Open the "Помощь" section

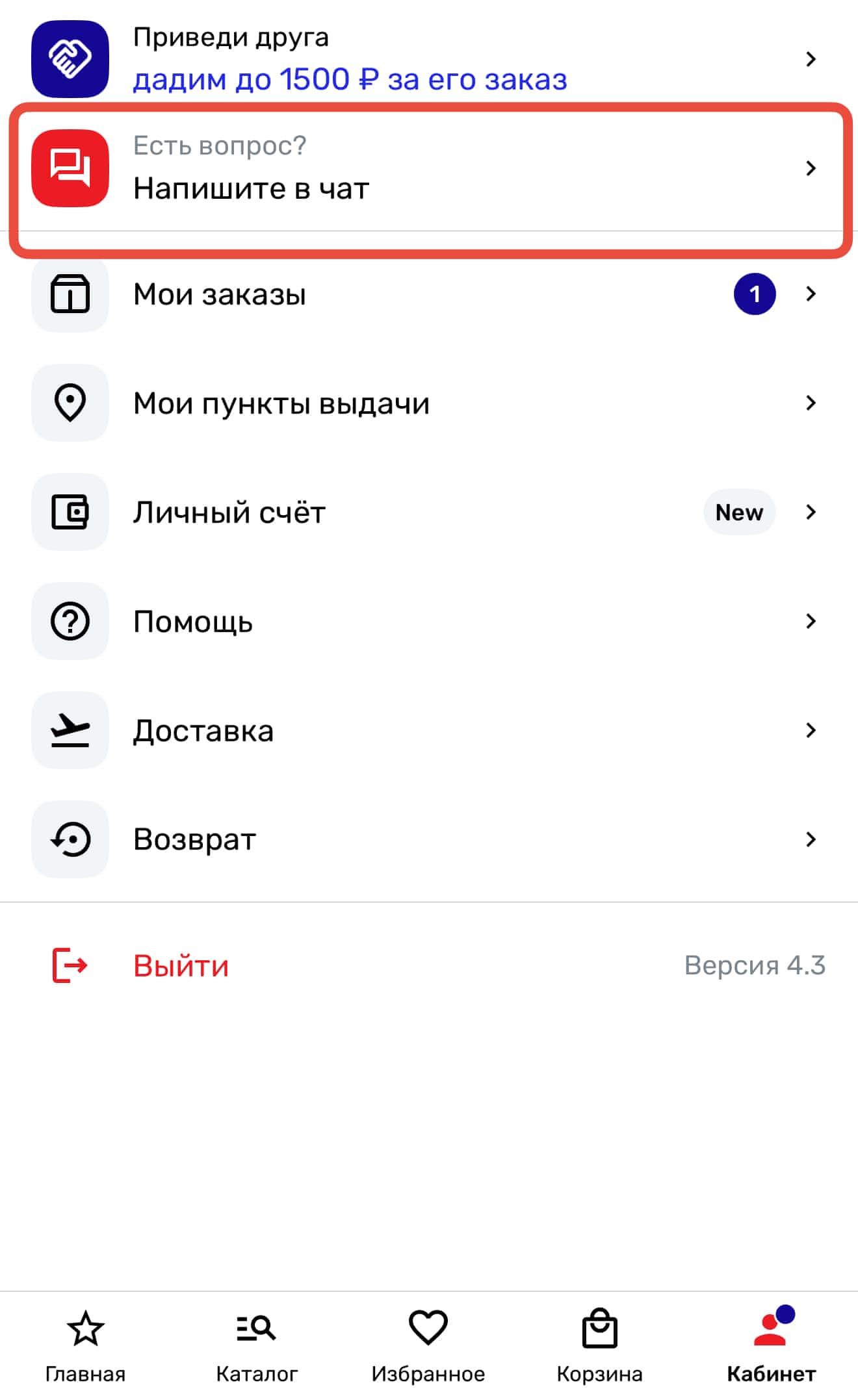tap(429, 621)
